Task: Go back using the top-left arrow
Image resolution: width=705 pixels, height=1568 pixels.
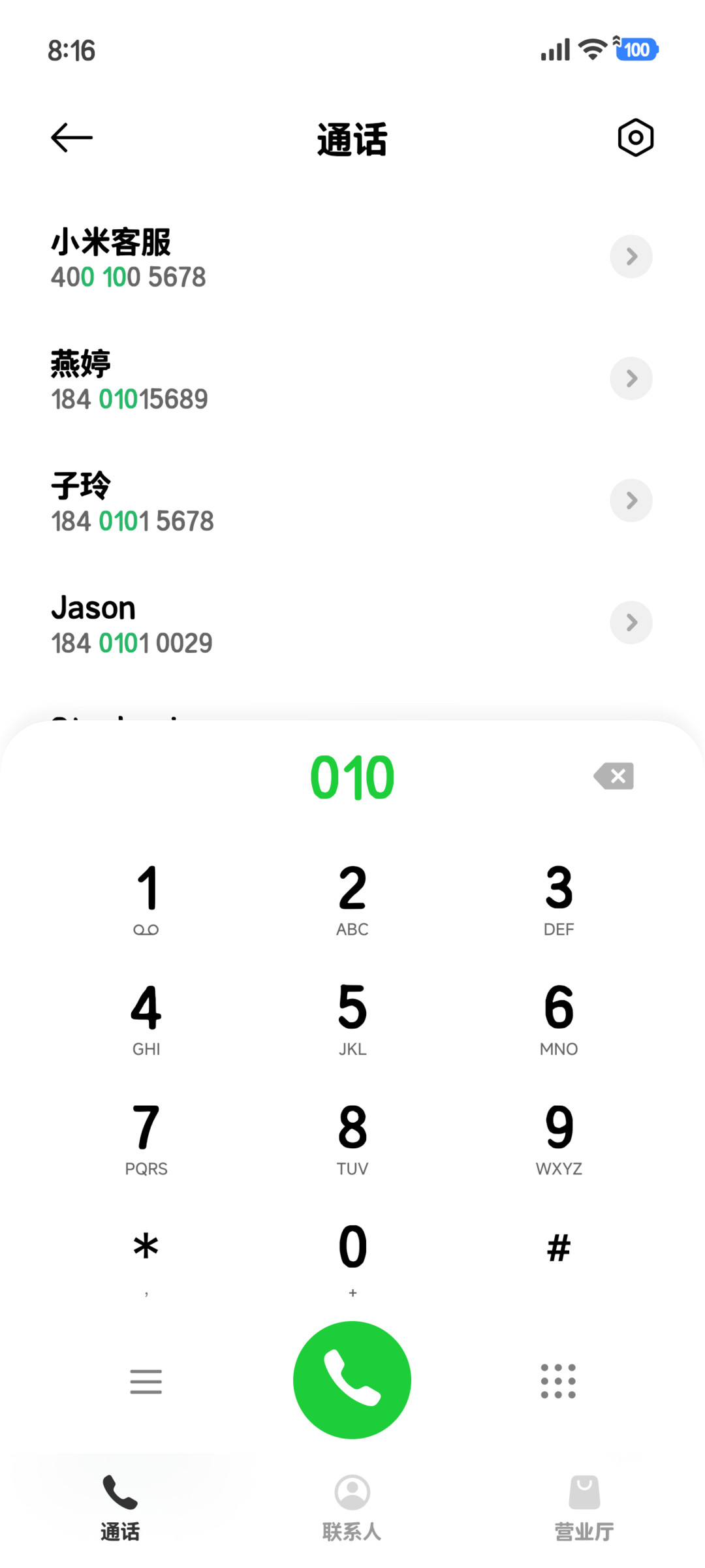Action: [72, 138]
